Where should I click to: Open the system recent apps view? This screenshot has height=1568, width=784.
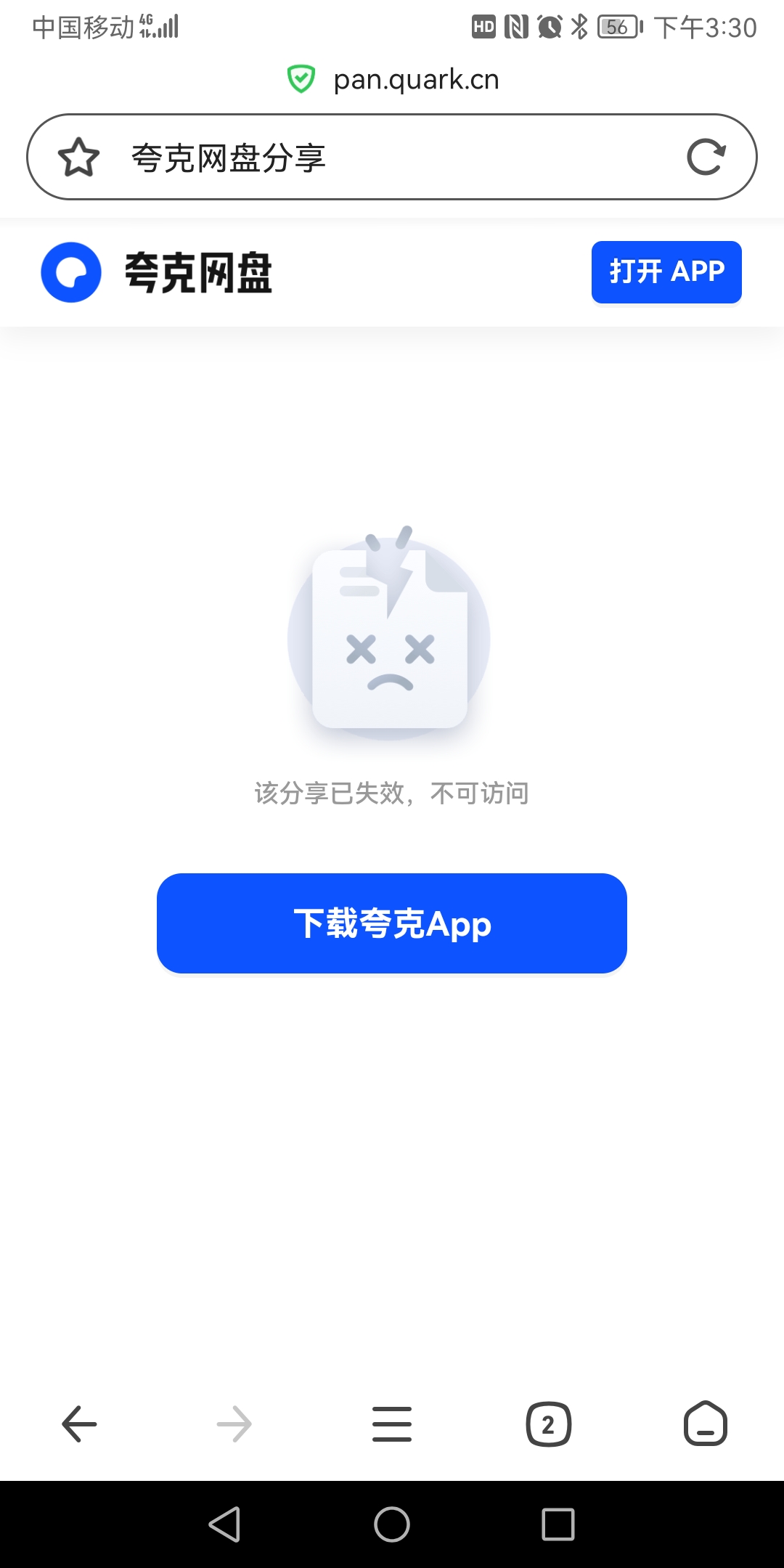coord(558,1524)
